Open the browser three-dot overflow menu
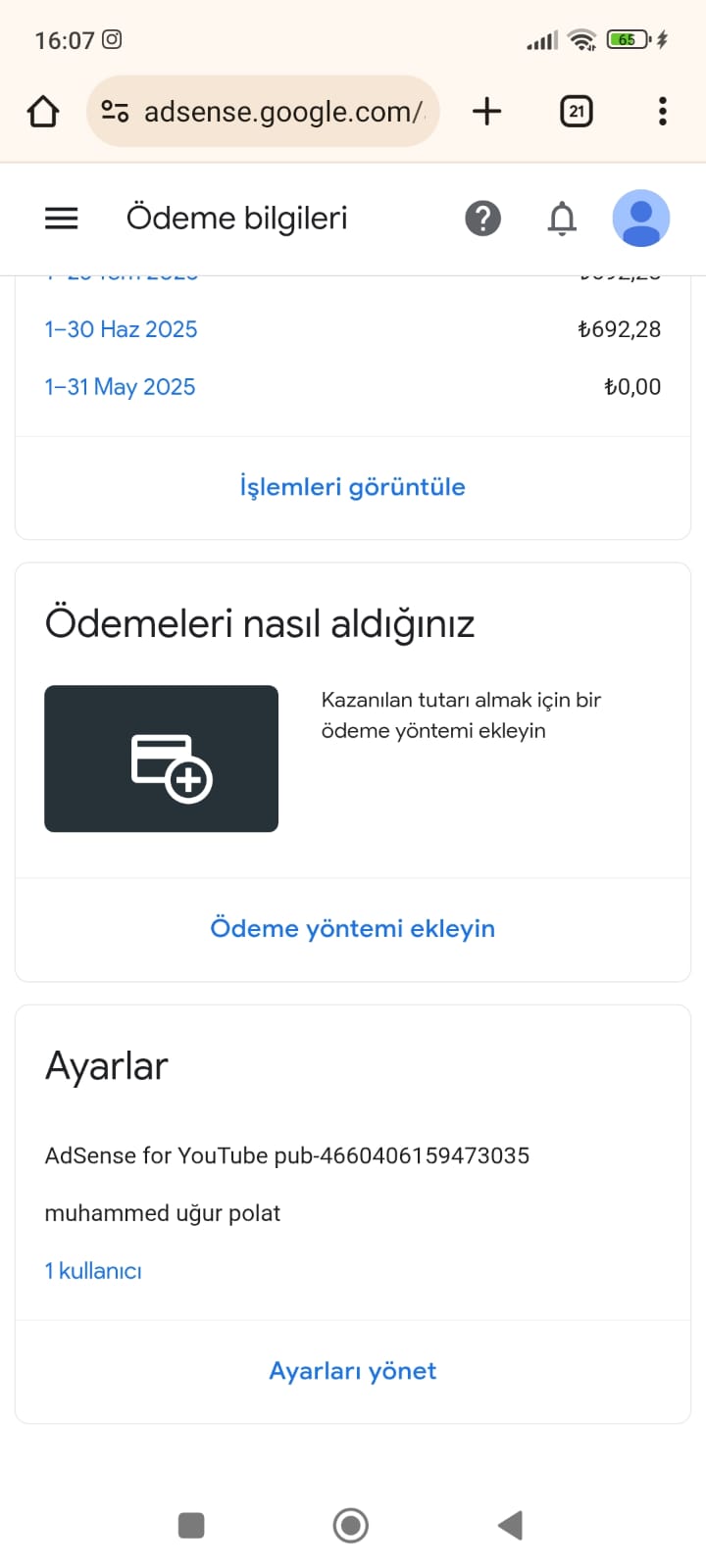706x1568 pixels. (x=663, y=112)
